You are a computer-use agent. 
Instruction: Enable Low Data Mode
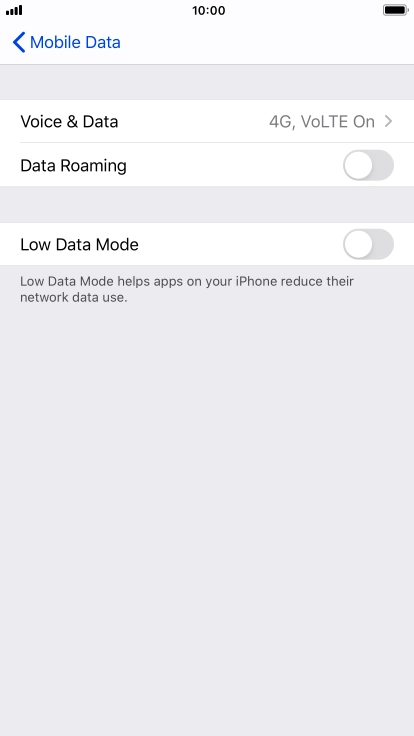[368, 244]
